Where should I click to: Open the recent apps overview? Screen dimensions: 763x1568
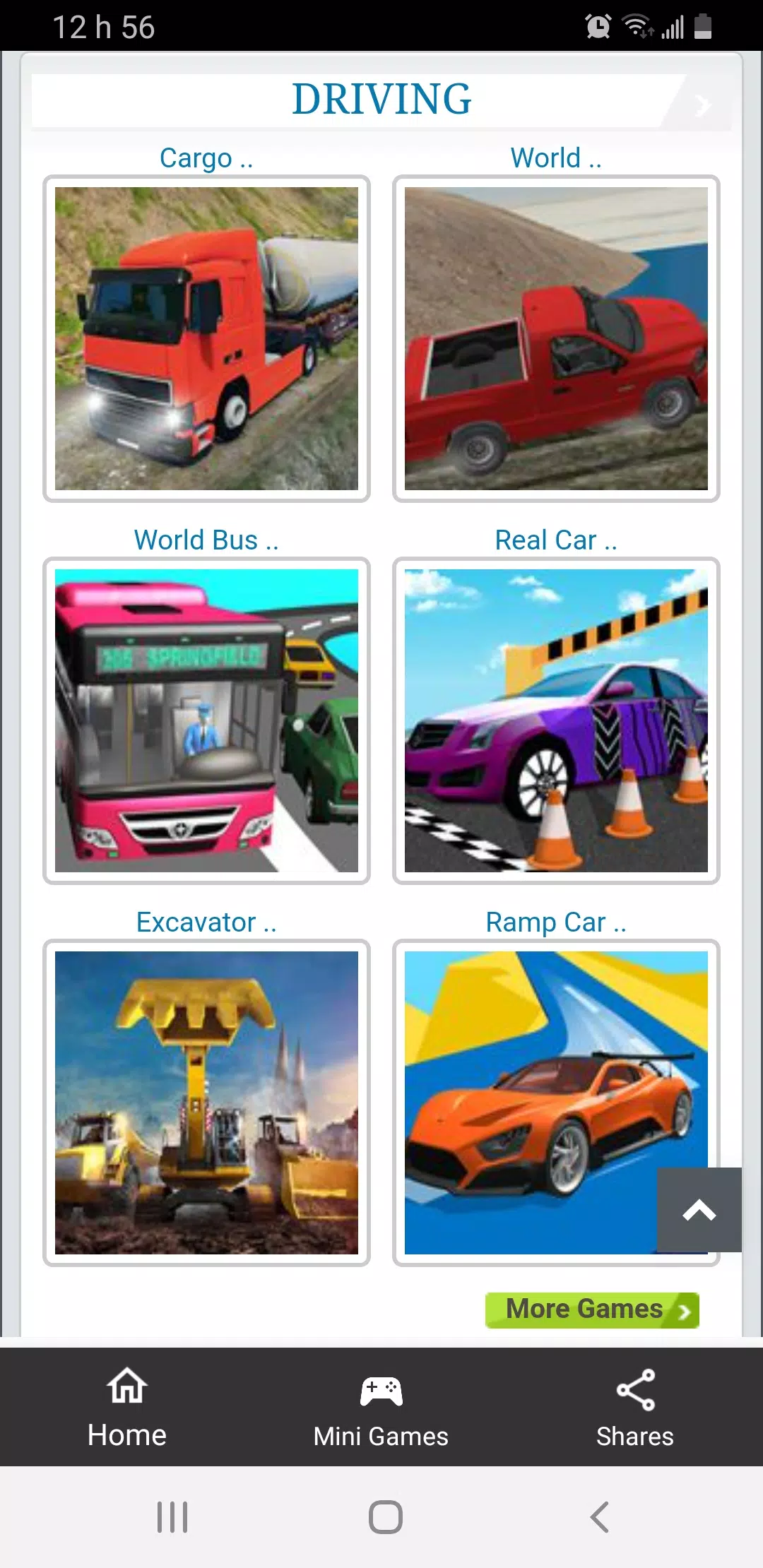tap(172, 1516)
